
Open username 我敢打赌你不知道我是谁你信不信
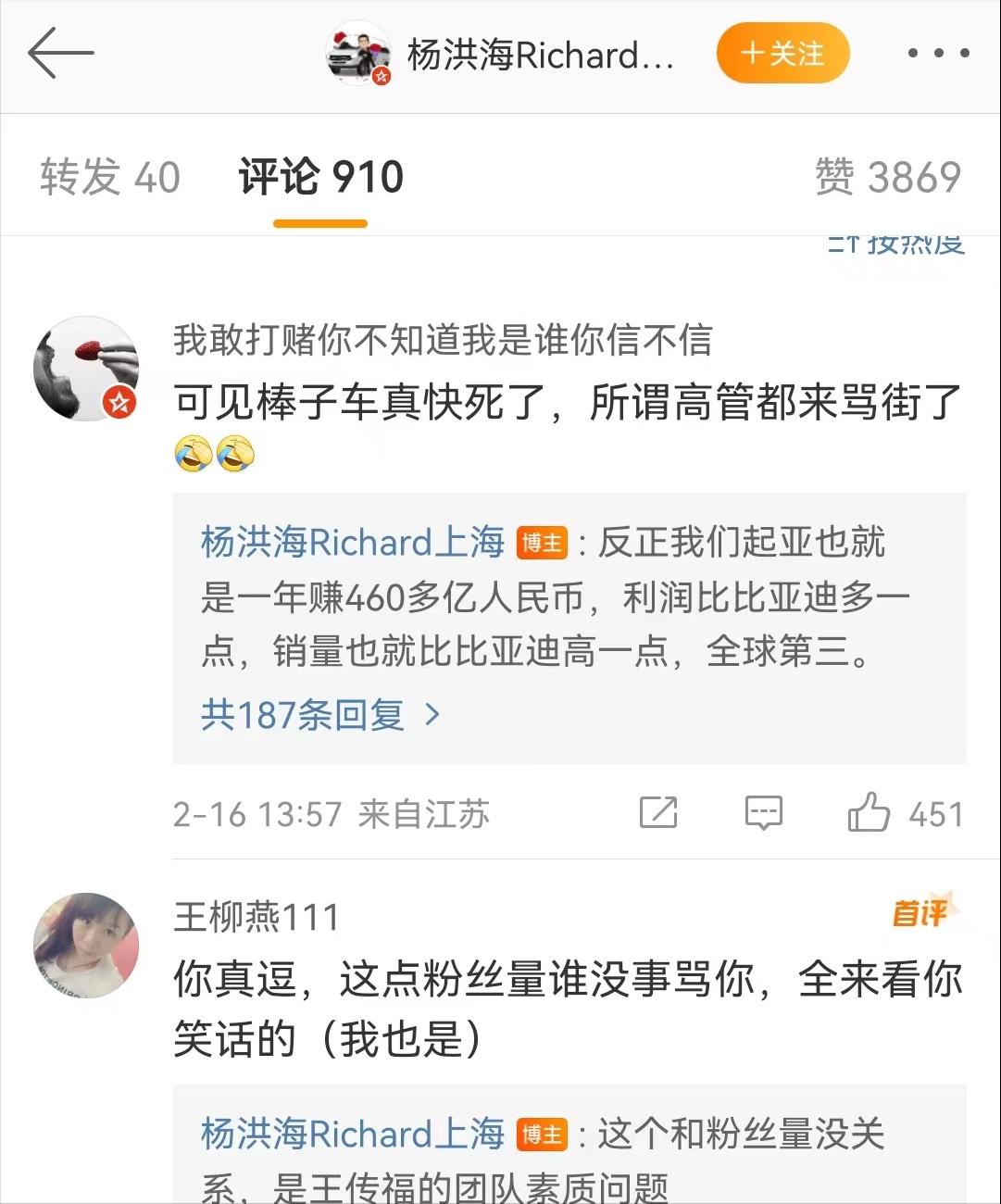pos(443,340)
